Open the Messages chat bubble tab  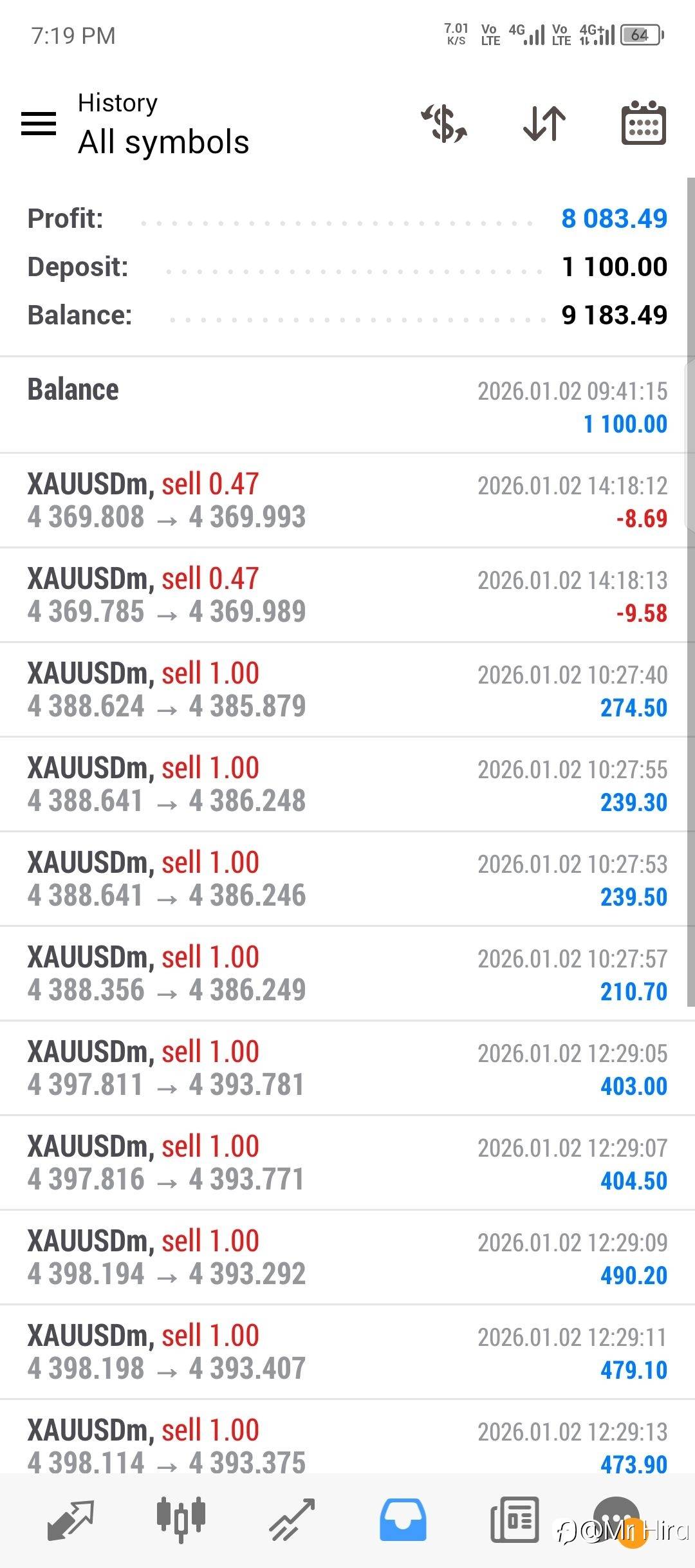pos(616,1519)
